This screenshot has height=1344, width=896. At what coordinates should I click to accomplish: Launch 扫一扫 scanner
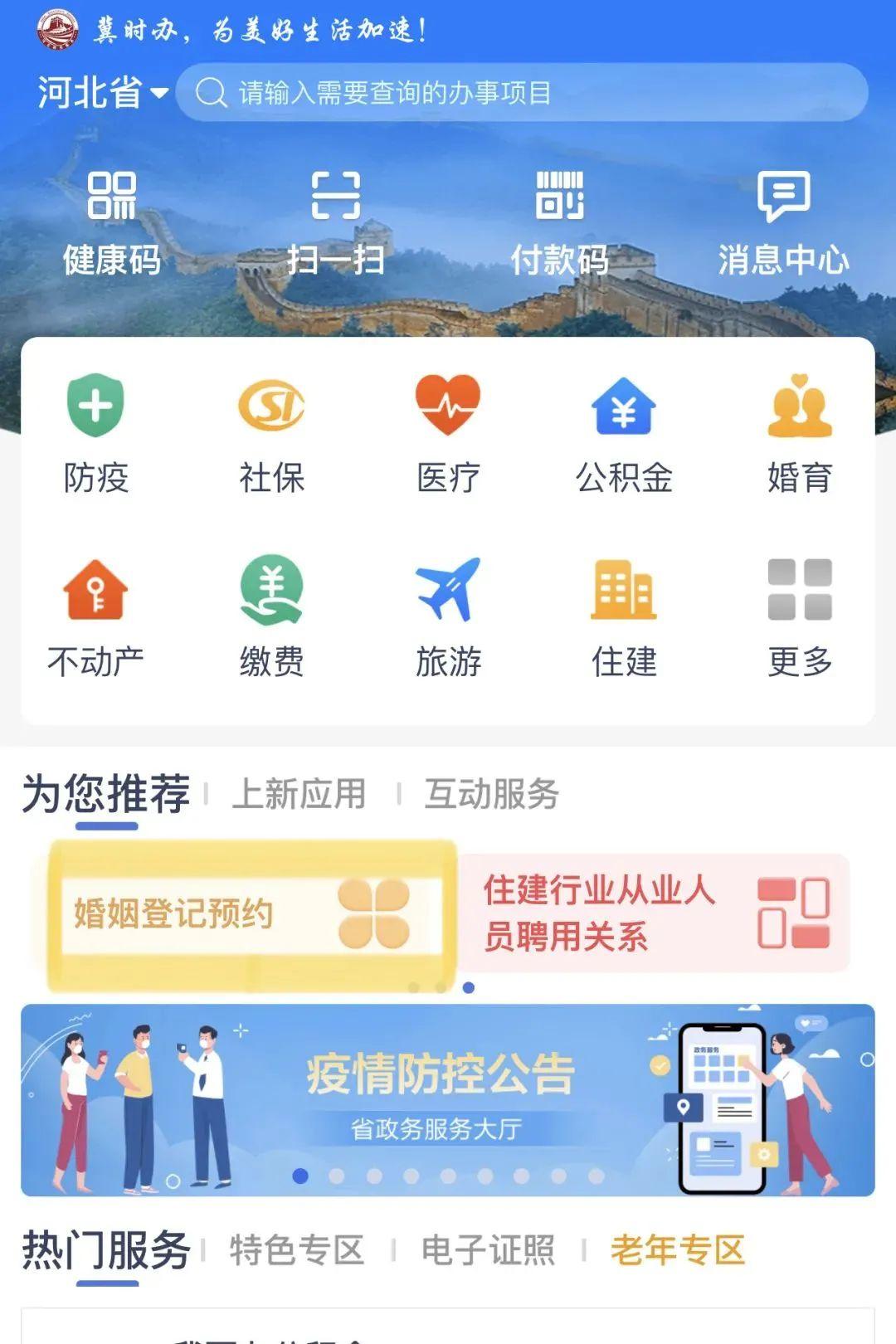[335, 222]
